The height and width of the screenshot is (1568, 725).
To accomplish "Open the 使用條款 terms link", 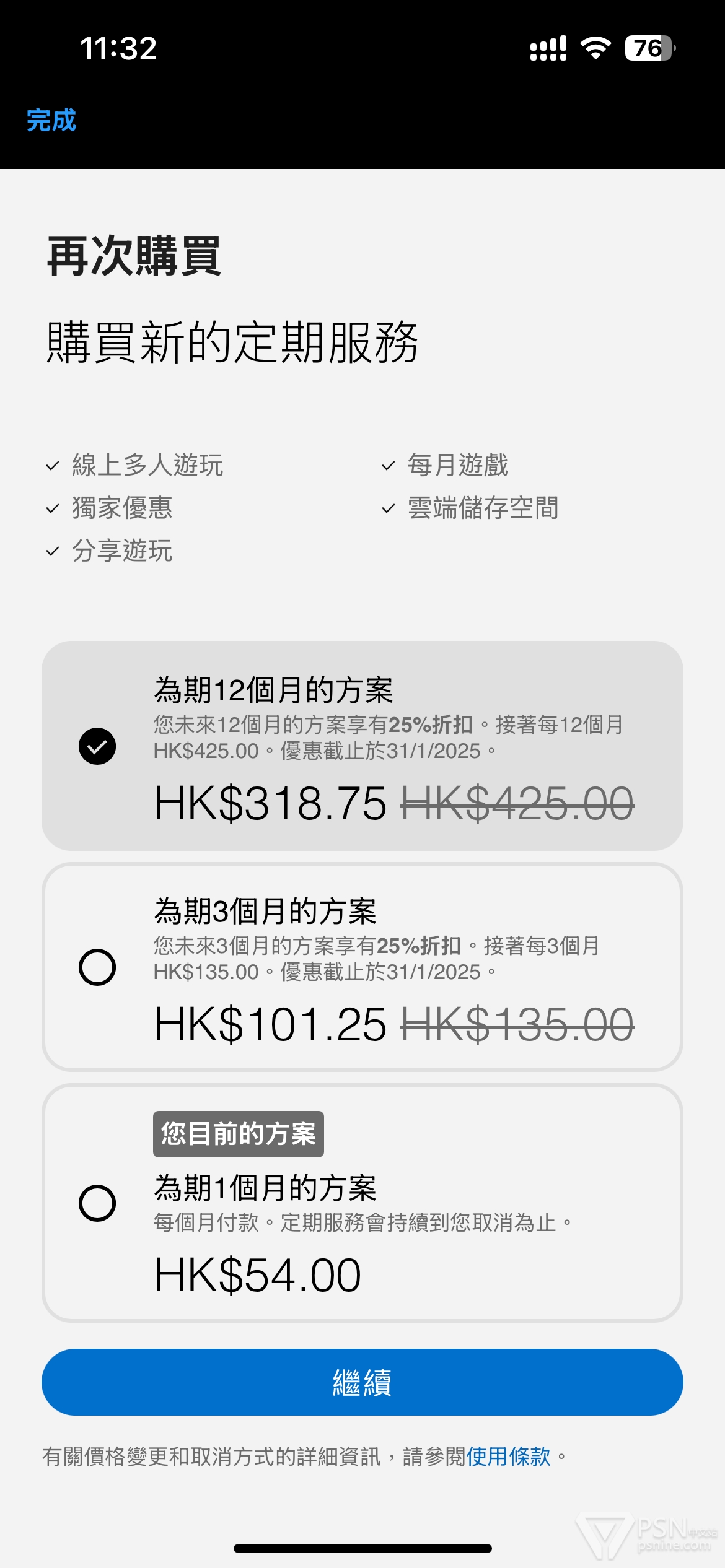I will pos(508,1456).
